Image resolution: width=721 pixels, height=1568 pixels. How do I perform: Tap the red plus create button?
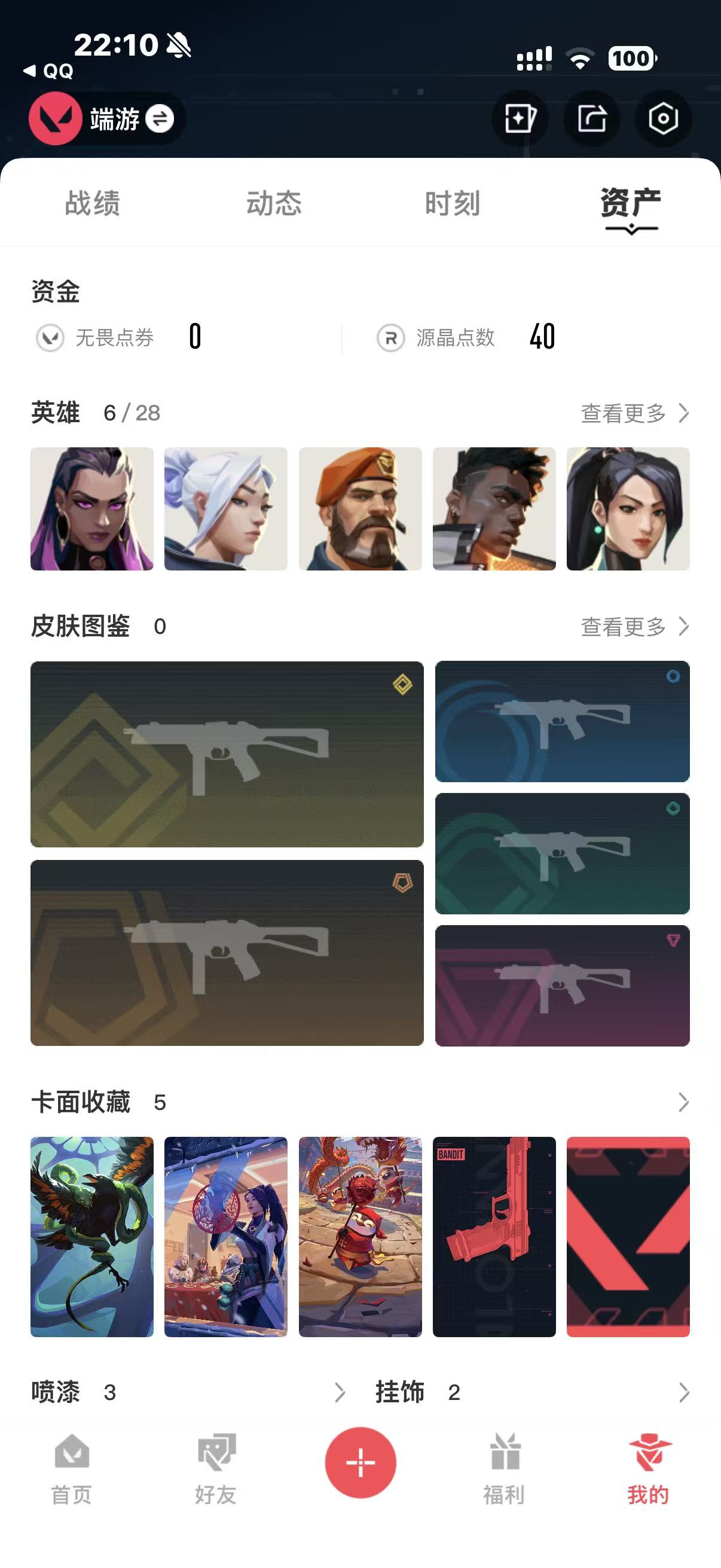pyautogui.click(x=361, y=1463)
